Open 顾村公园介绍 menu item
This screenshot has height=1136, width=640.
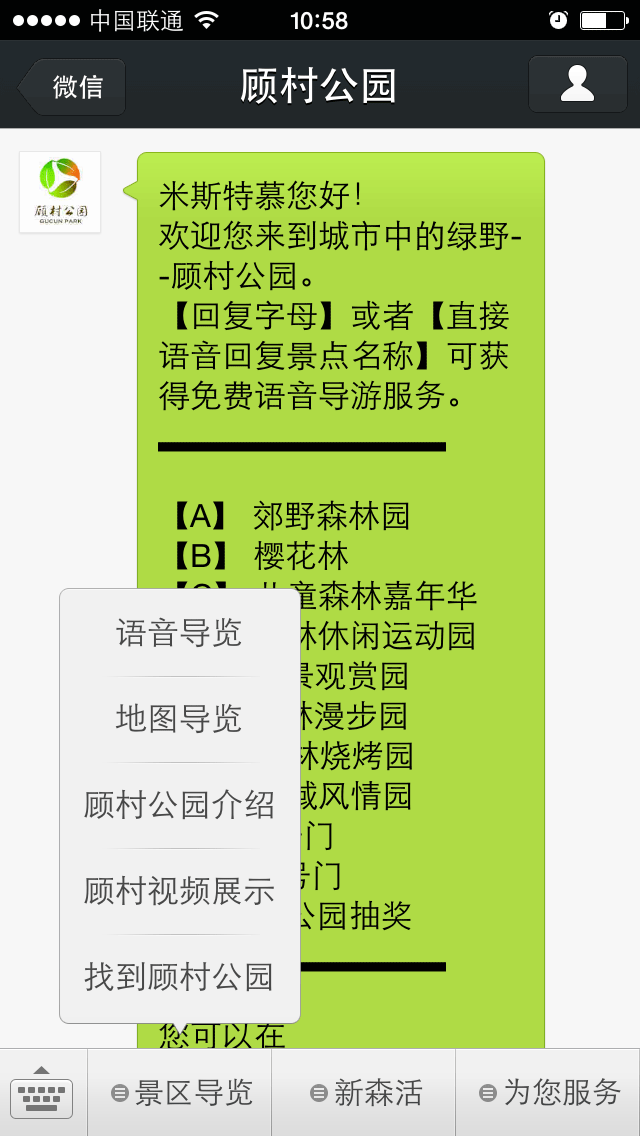[x=179, y=805]
